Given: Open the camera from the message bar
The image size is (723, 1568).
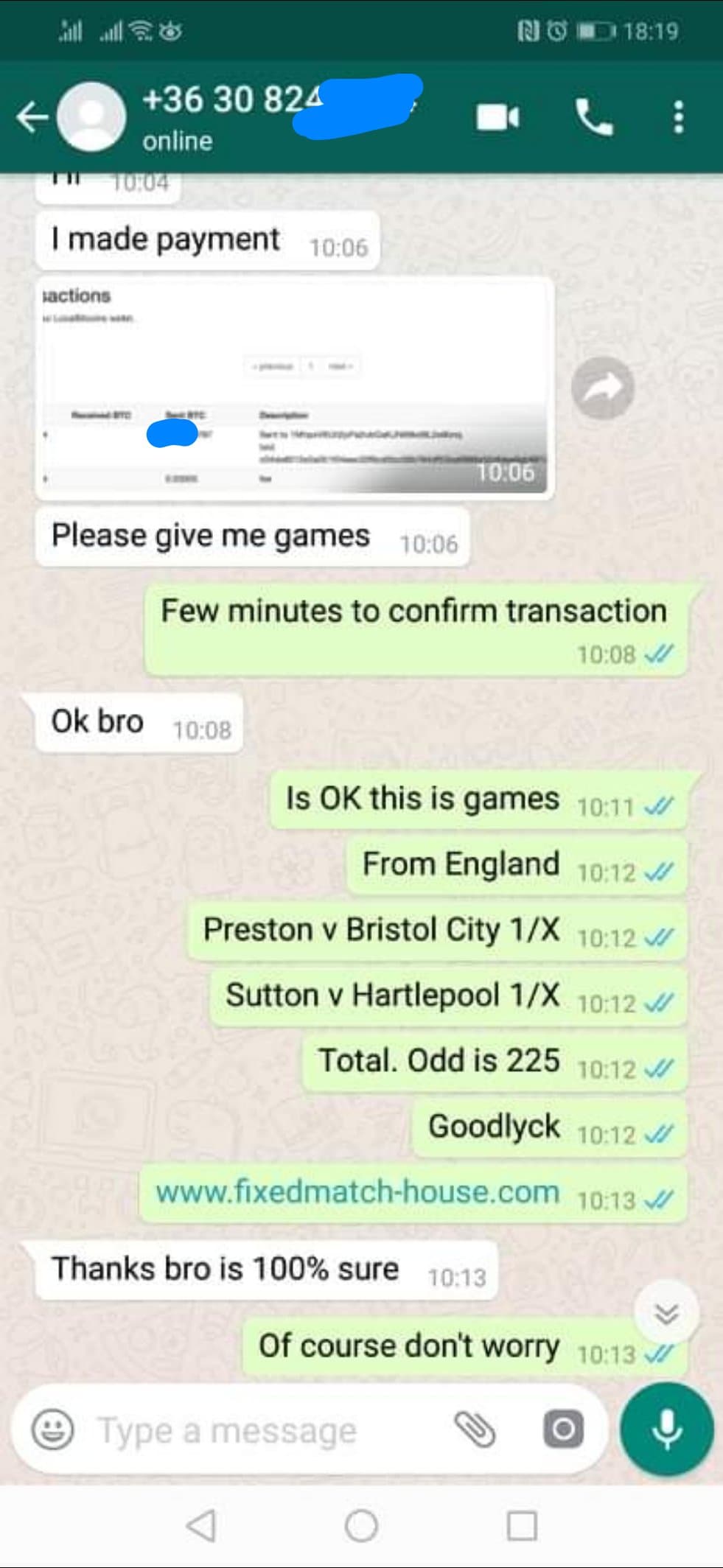Looking at the screenshot, I should coord(564,1430).
